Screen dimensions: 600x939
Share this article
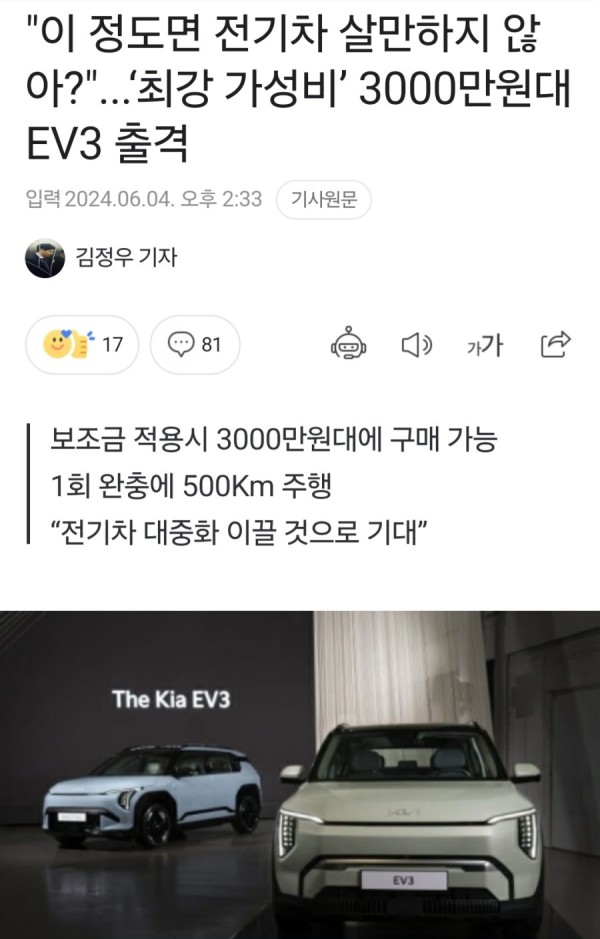click(554, 344)
